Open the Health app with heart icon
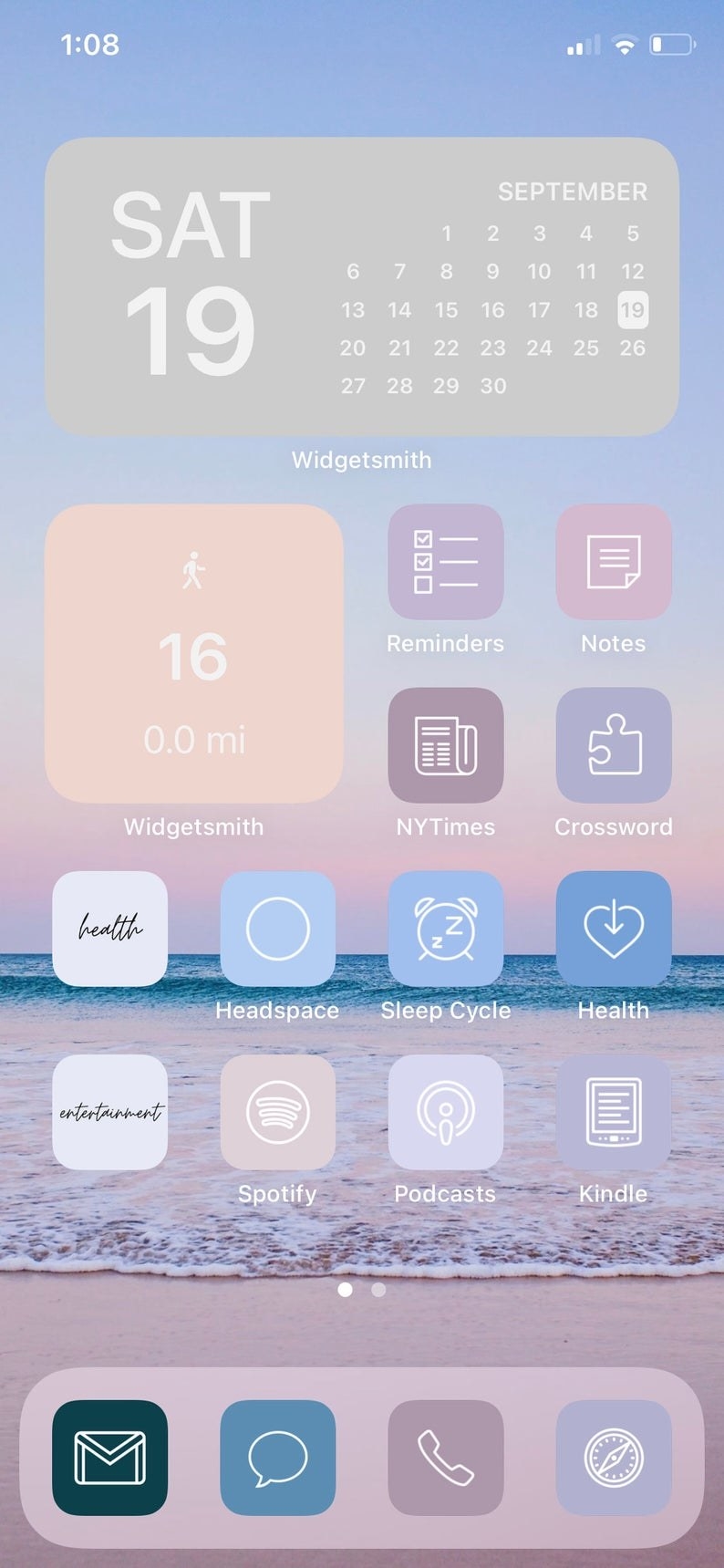 (614, 929)
